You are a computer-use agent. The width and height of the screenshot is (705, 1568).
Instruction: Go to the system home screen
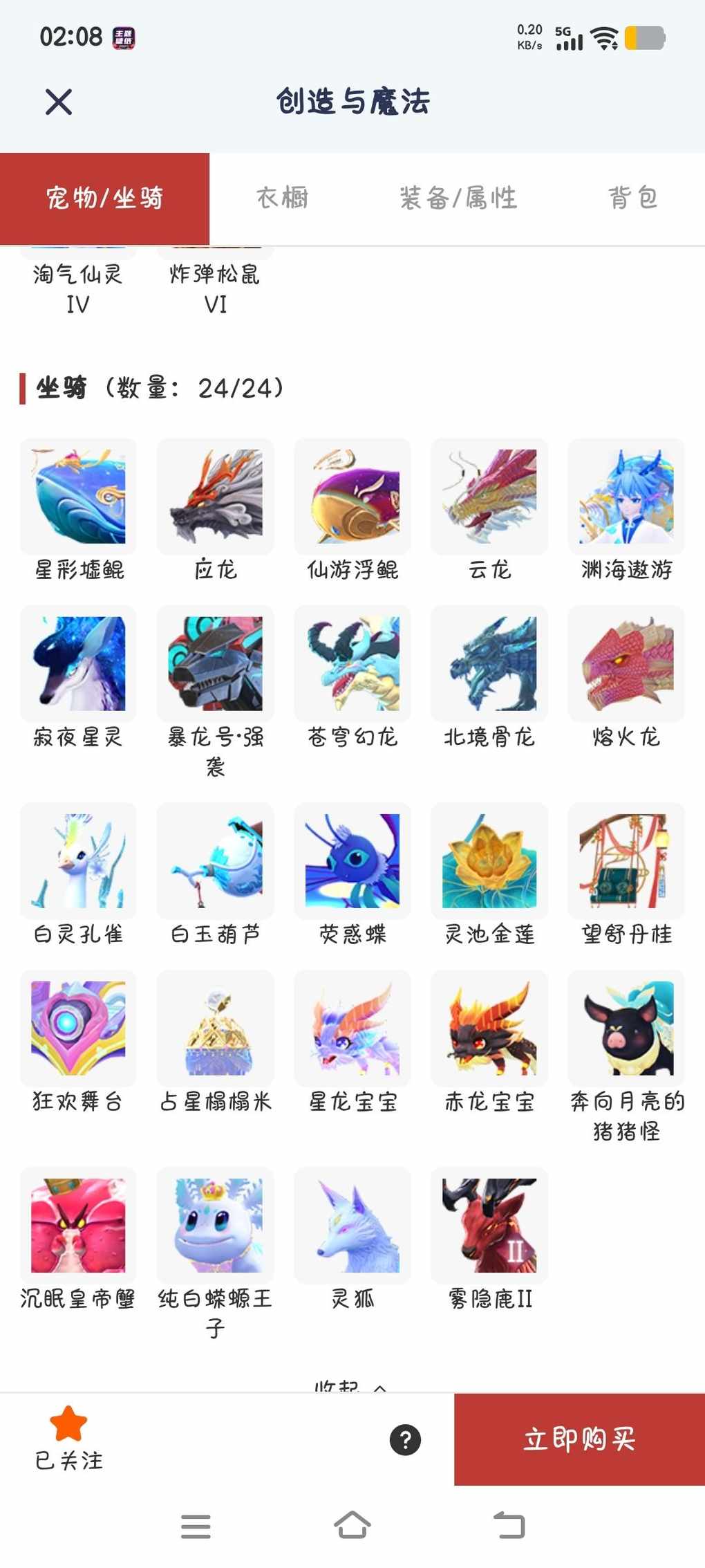[x=352, y=1525]
